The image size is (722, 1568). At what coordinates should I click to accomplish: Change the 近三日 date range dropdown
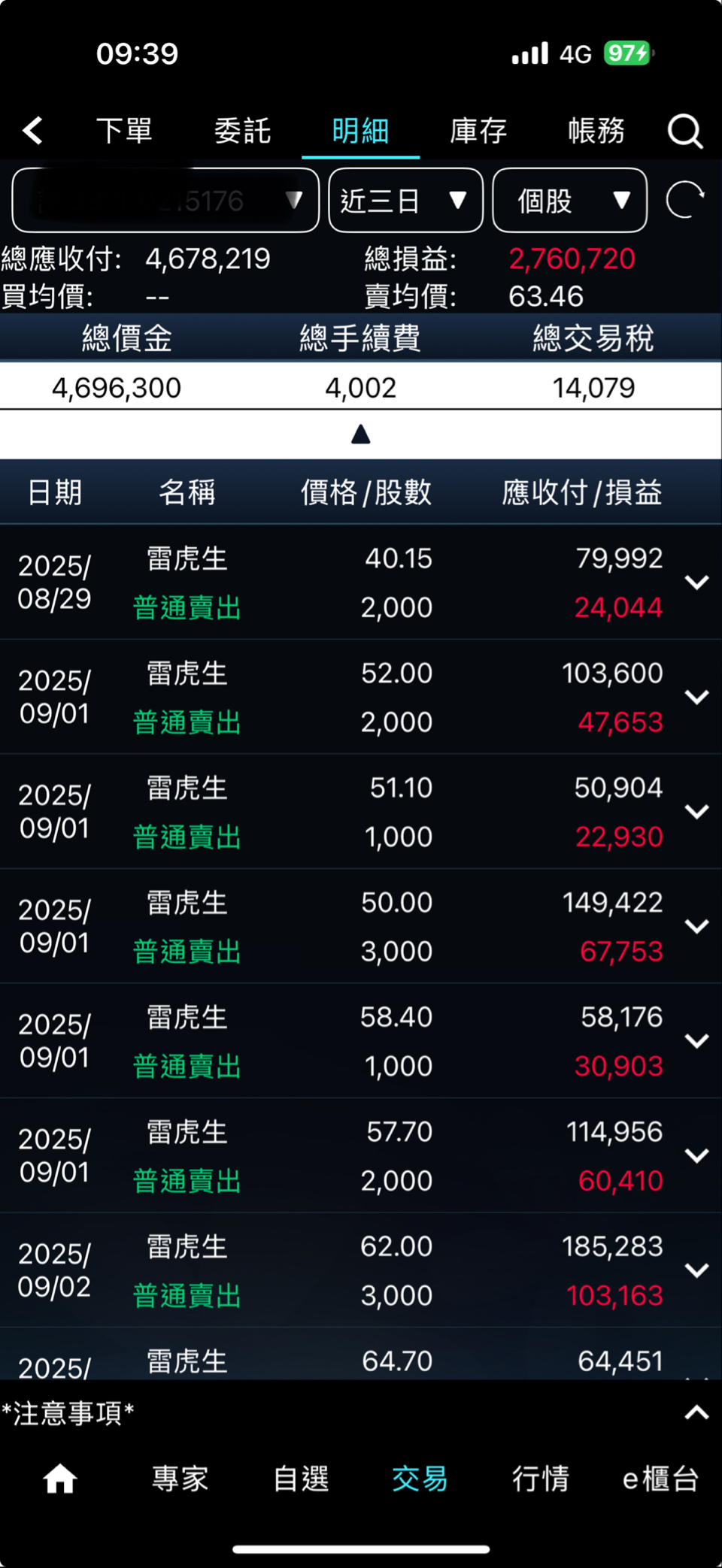405,201
